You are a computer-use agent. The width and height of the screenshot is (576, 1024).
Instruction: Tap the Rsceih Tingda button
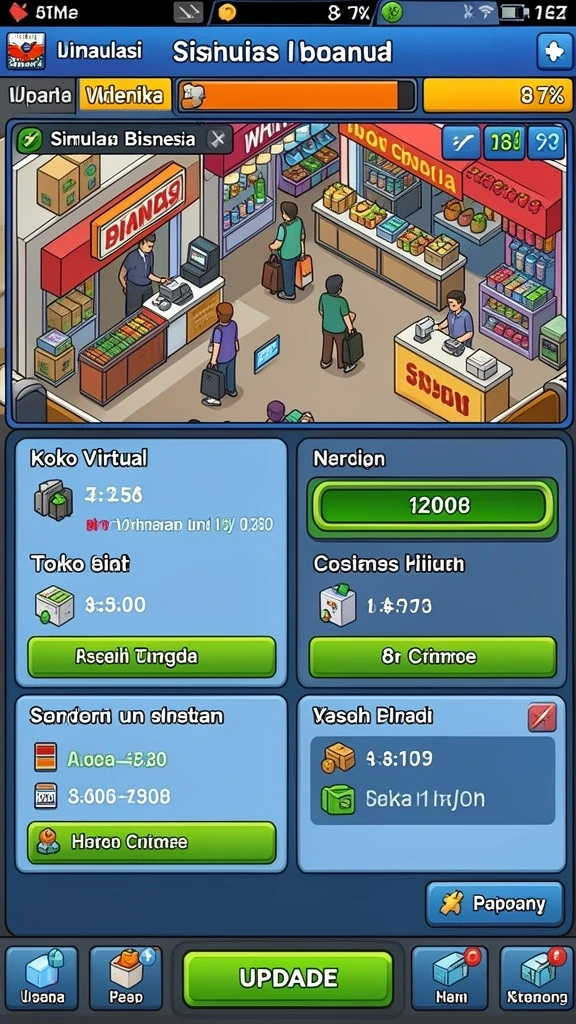pyautogui.click(x=152, y=656)
